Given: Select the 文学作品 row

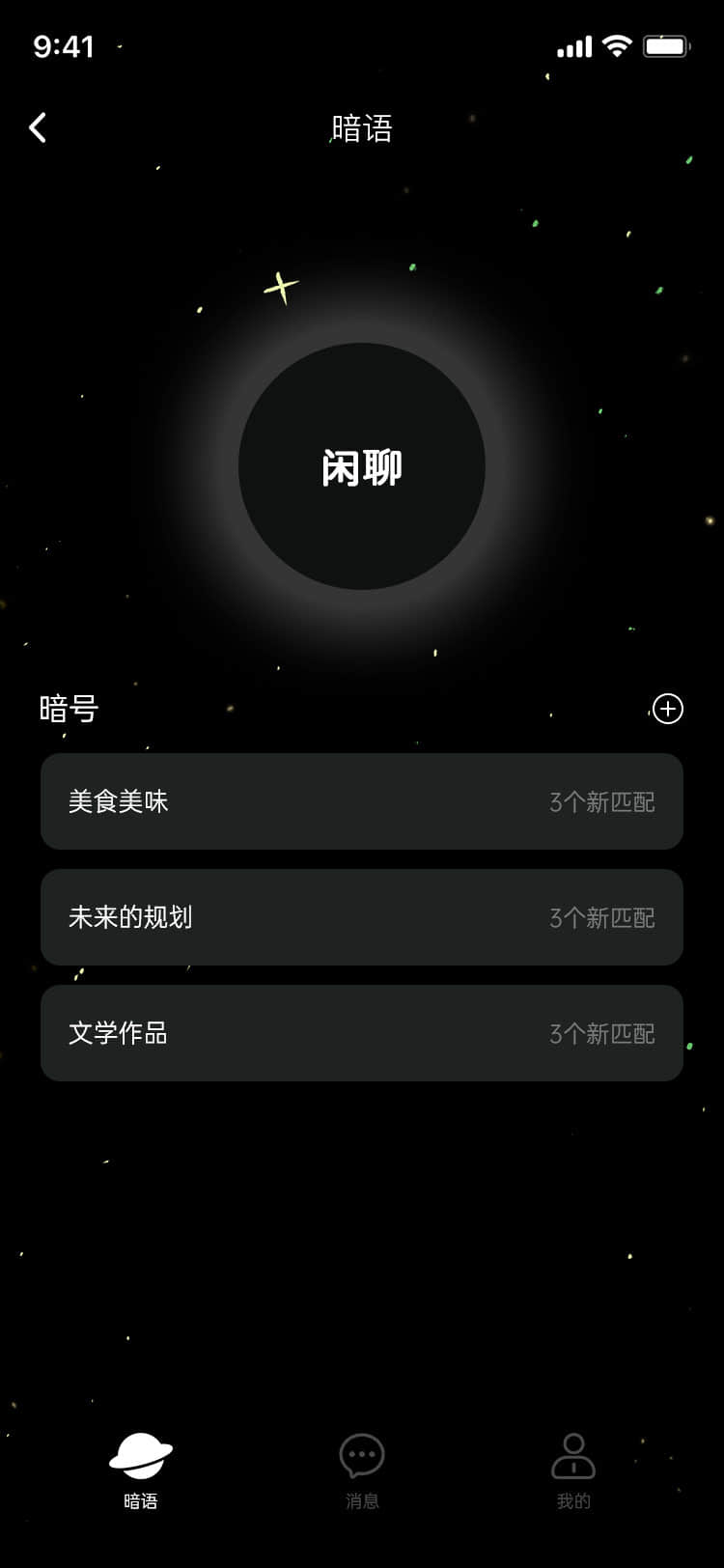Looking at the screenshot, I should click(362, 1033).
